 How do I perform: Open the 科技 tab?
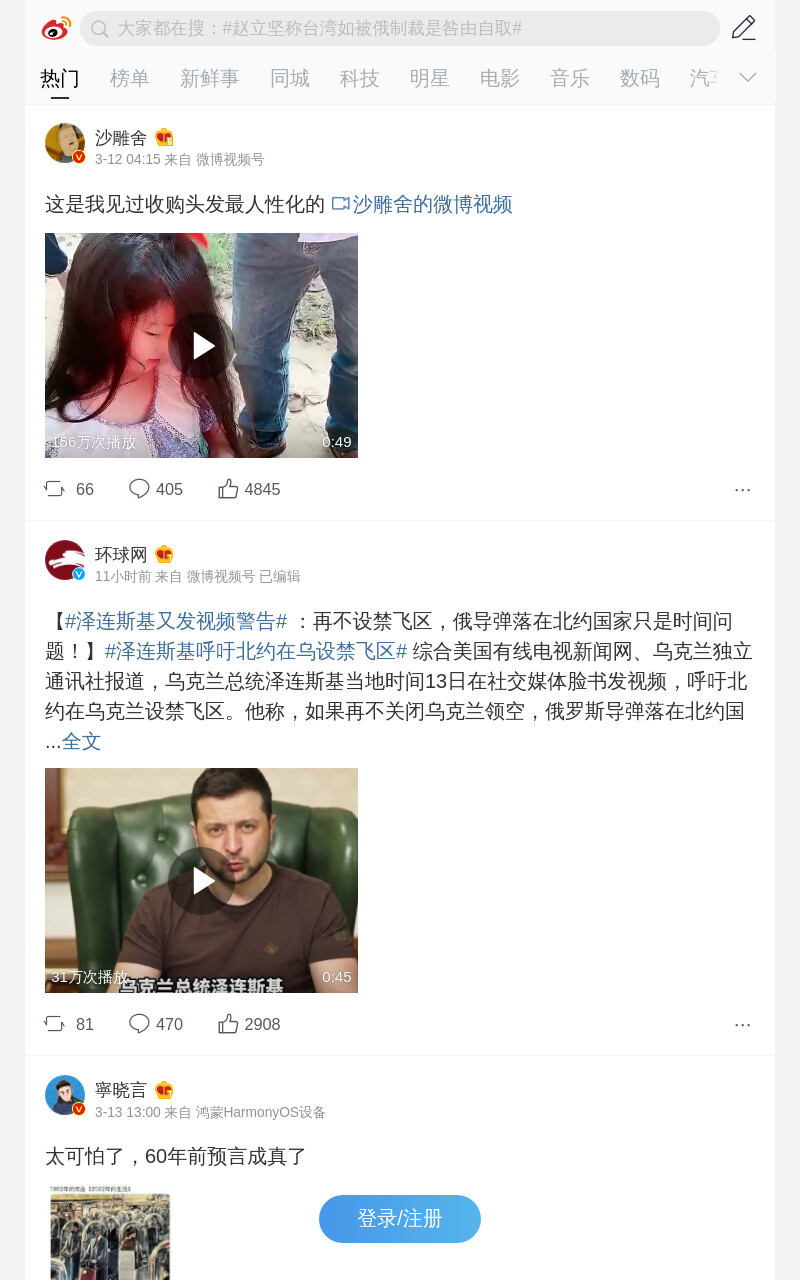pyautogui.click(x=360, y=78)
